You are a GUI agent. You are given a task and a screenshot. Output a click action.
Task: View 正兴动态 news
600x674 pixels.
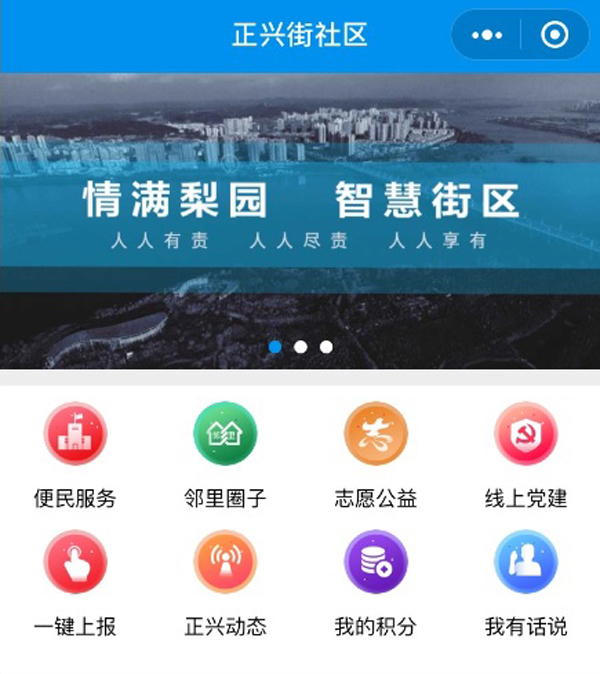click(225, 563)
